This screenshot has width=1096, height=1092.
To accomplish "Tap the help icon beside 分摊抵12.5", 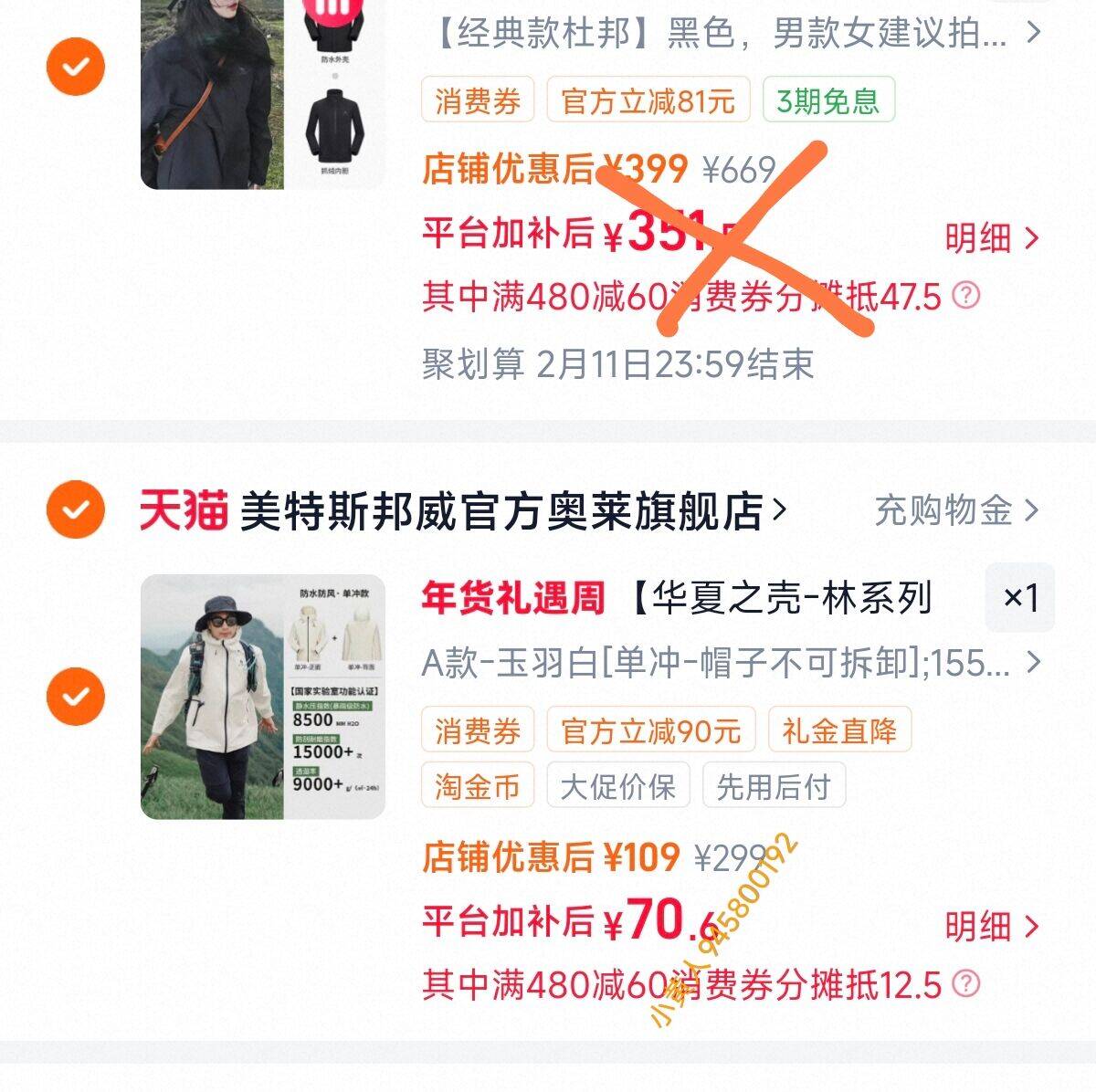I will point(966,983).
